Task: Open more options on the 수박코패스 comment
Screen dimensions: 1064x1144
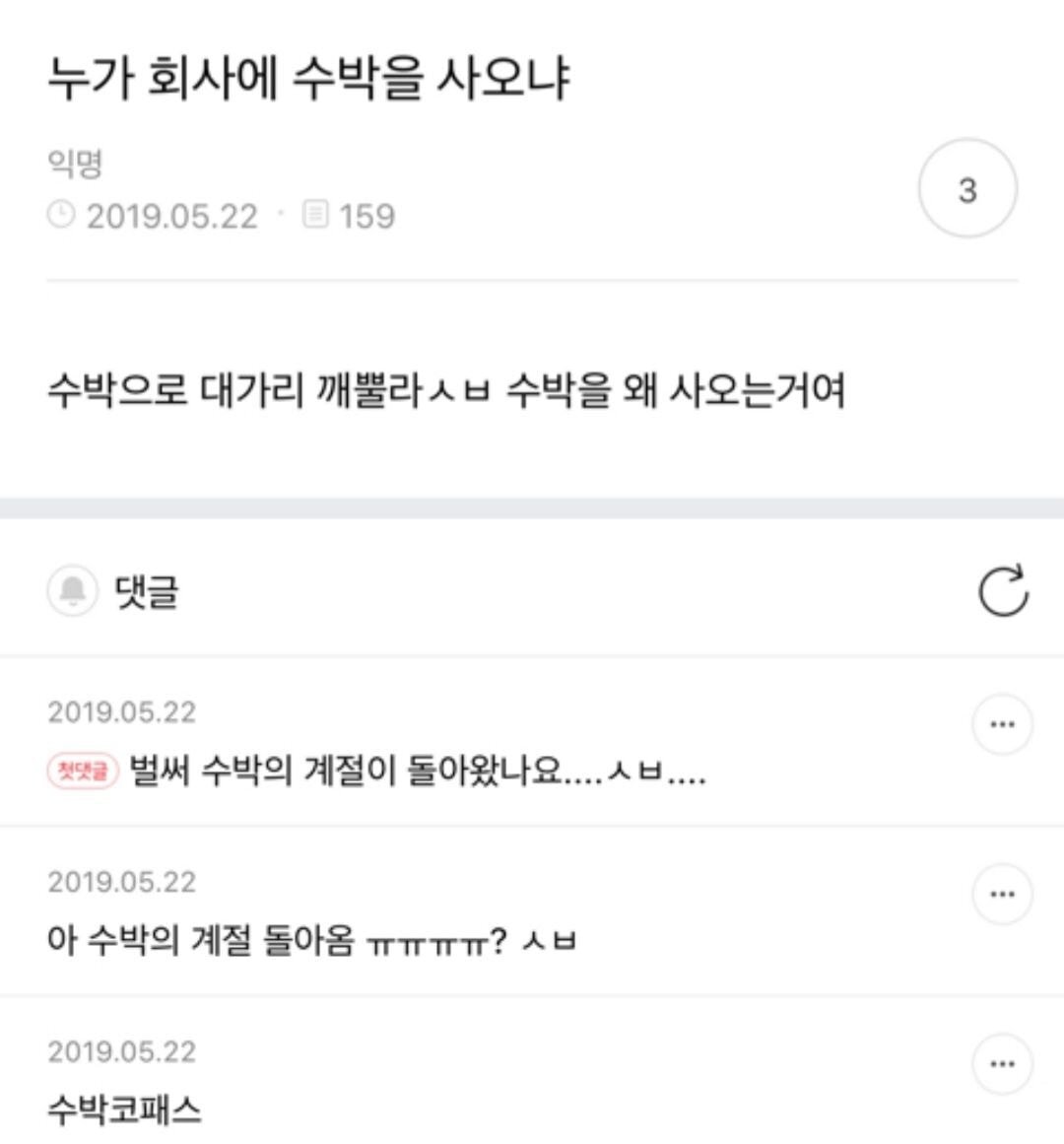Action: [1002, 1063]
